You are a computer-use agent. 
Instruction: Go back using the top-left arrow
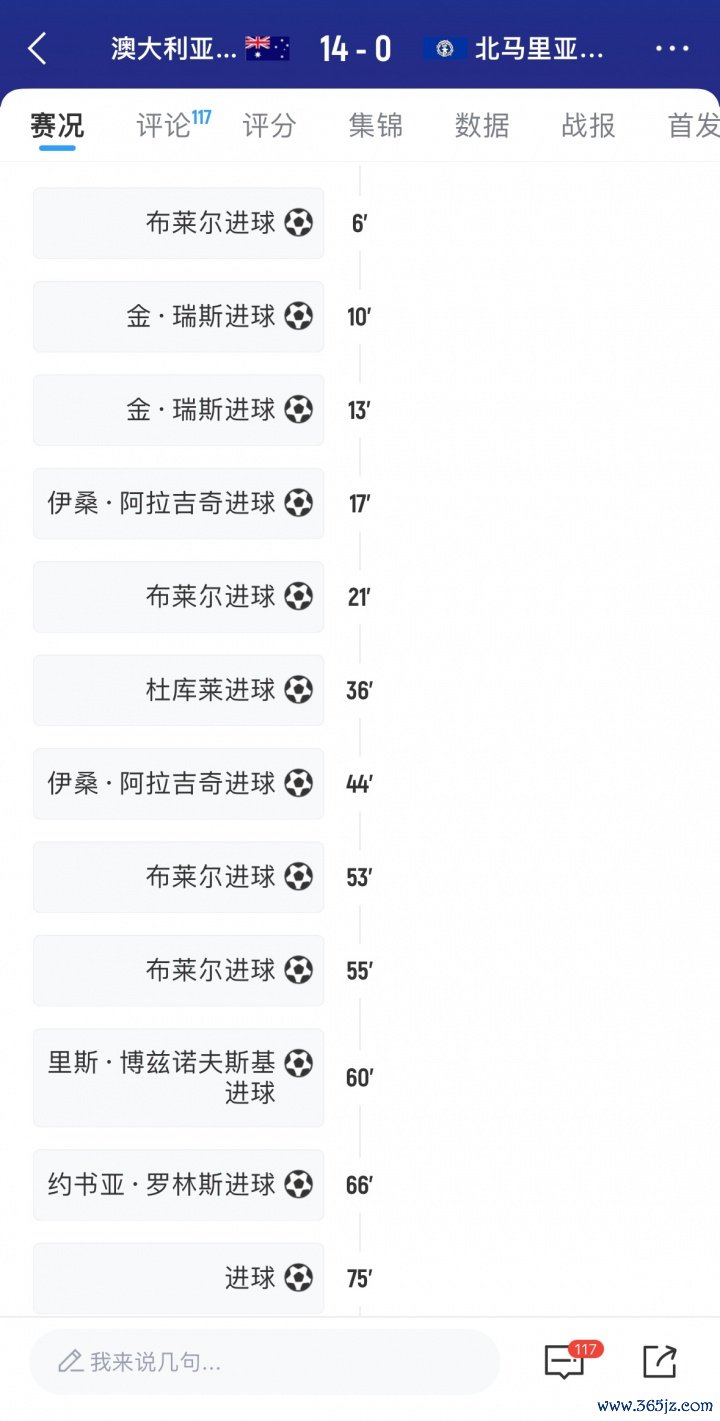(37, 48)
